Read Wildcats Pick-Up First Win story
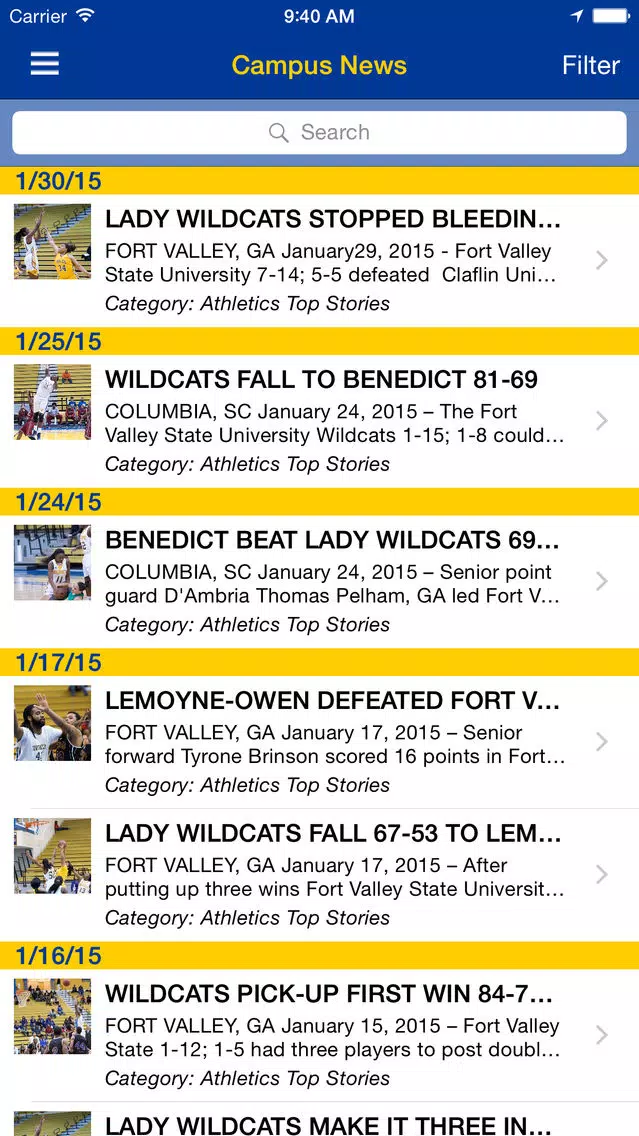Screen dimensions: 639x1136 (320, 1036)
